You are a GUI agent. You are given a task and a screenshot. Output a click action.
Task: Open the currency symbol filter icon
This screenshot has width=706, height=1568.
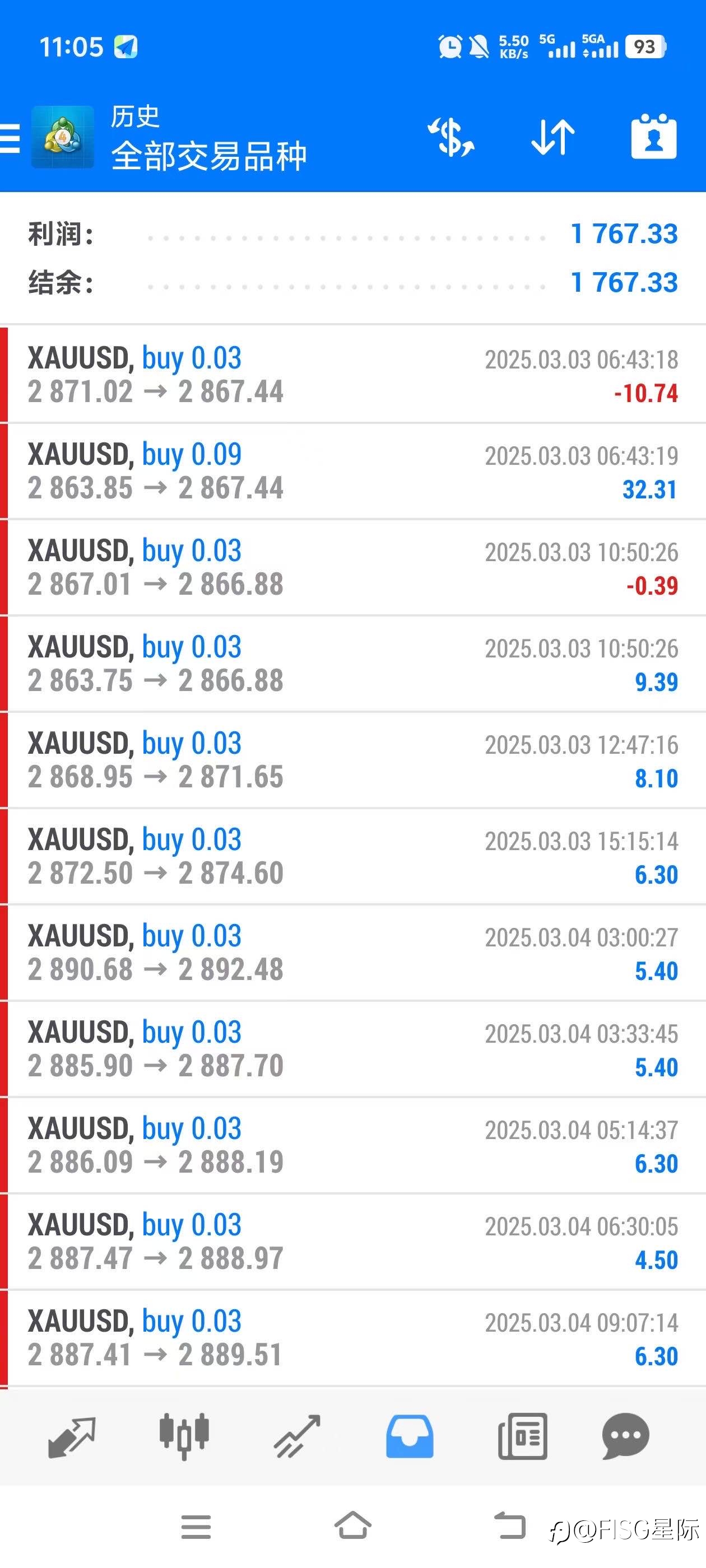pyautogui.click(x=452, y=137)
